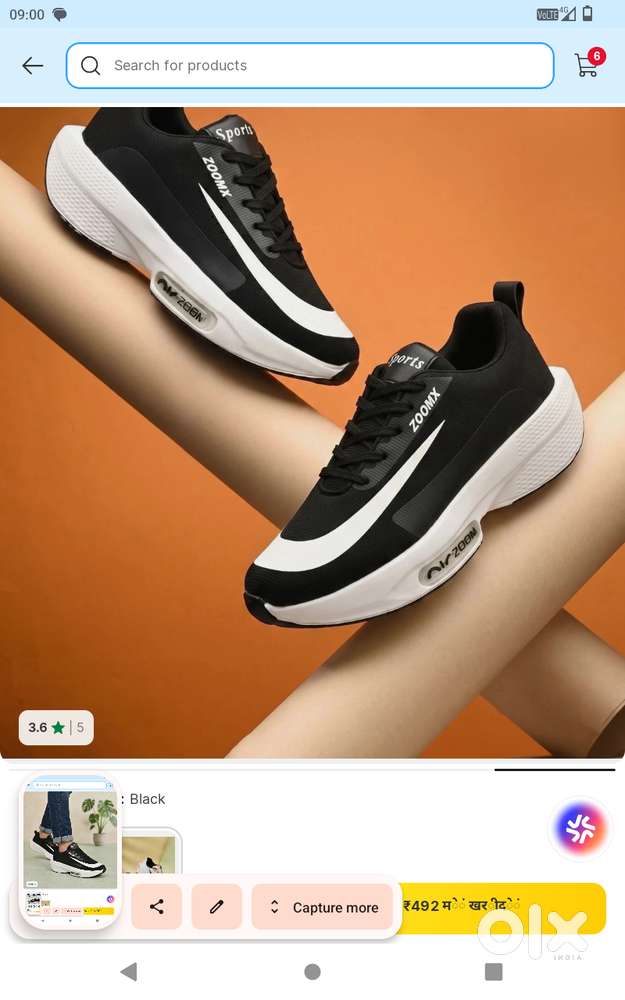The height and width of the screenshot is (1000, 625).
Task: Share the captured screenshot
Action: (157, 906)
